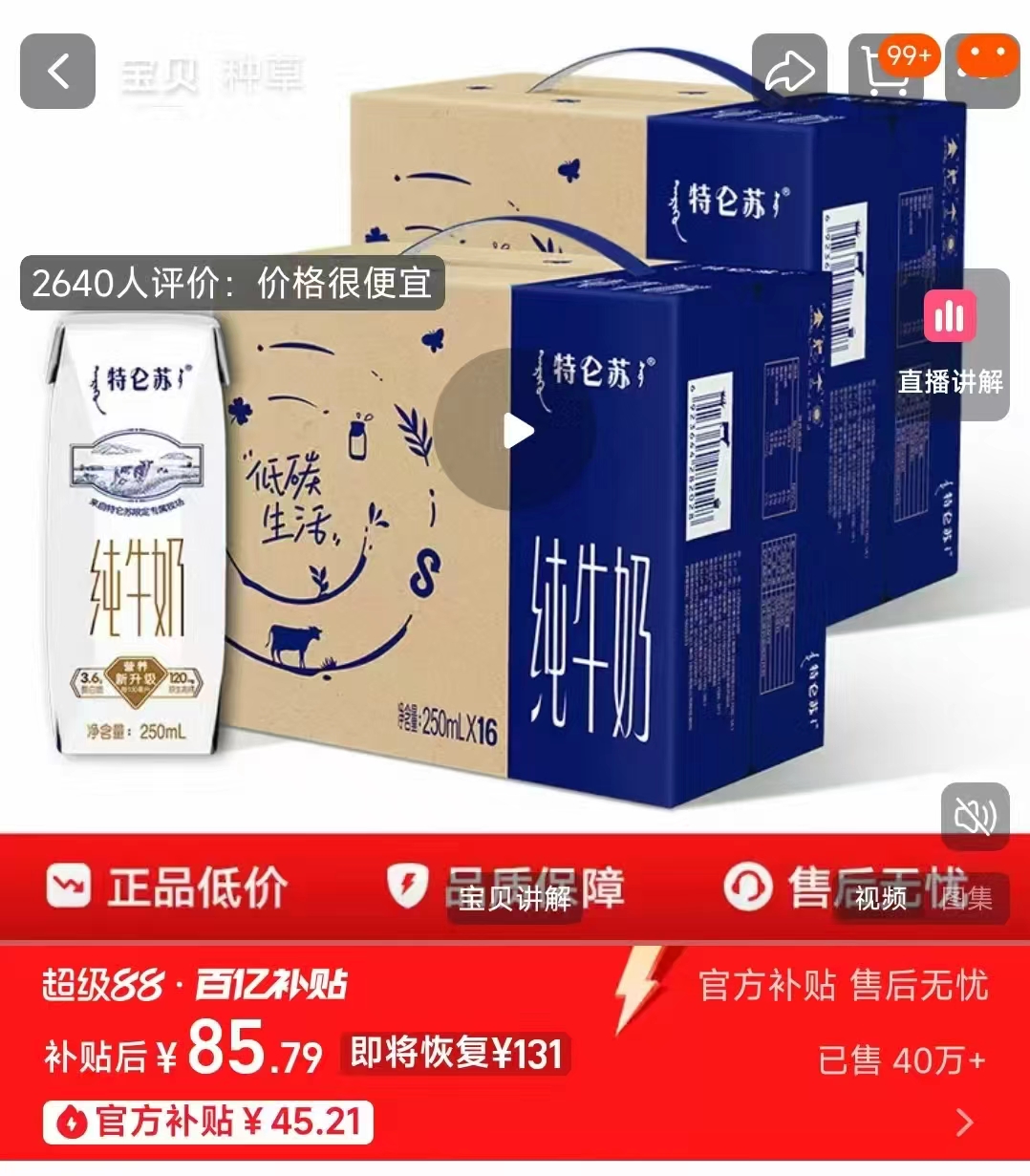Tap the back arrow to exit product page
Screen dimensions: 1030x1176
[57, 72]
